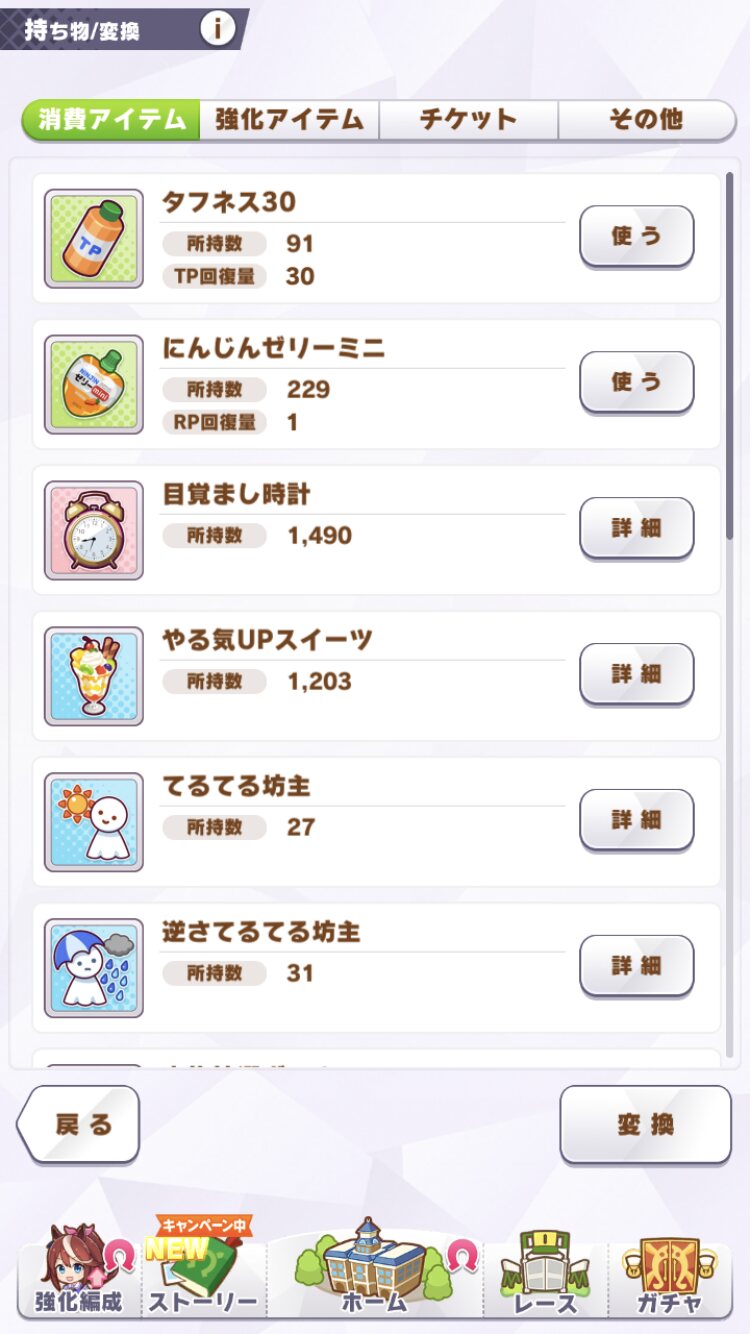750x1334 pixels.
Task: View details for 目覚まし時計
Action: tap(636, 528)
